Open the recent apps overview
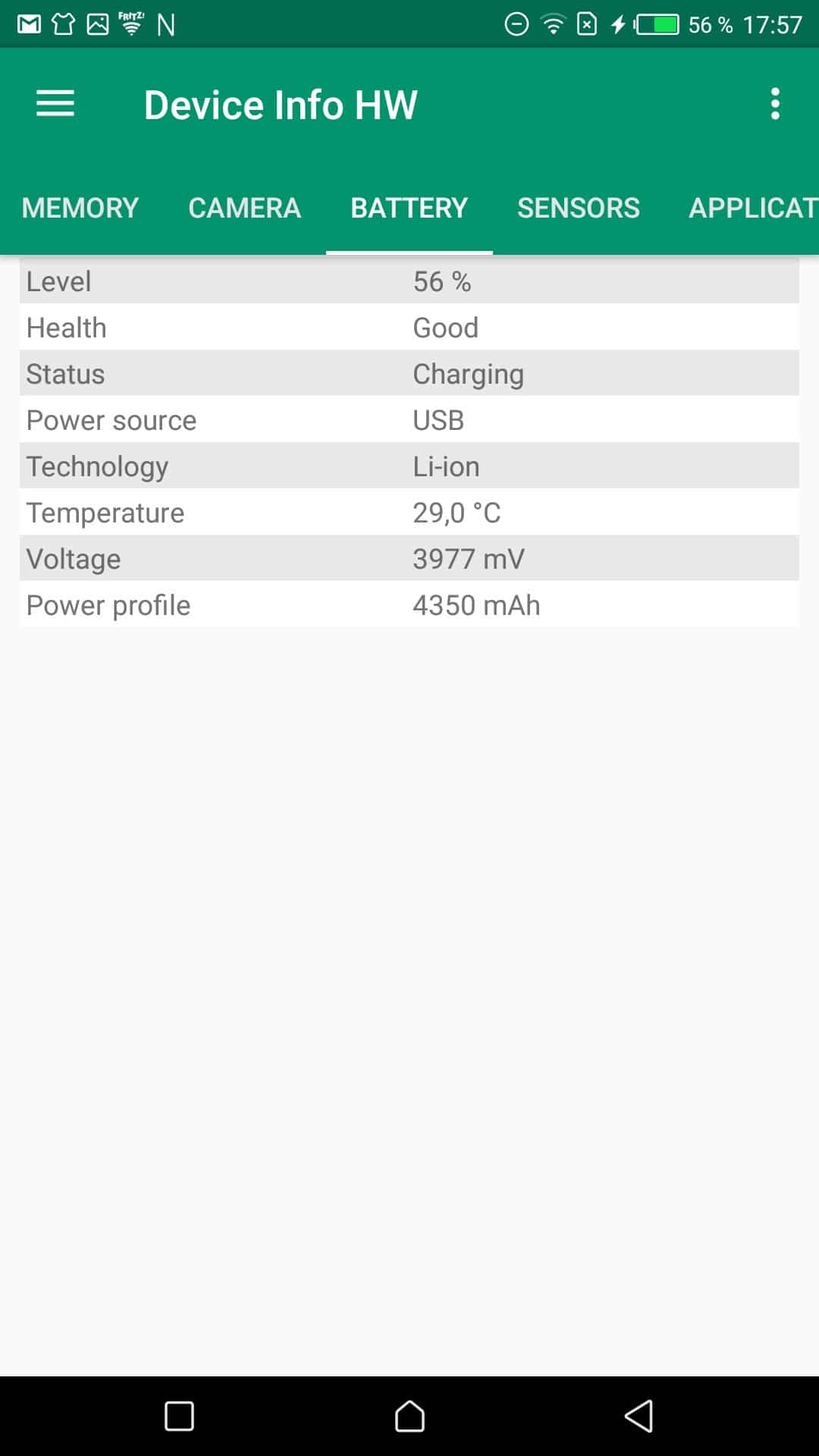 (x=180, y=1416)
